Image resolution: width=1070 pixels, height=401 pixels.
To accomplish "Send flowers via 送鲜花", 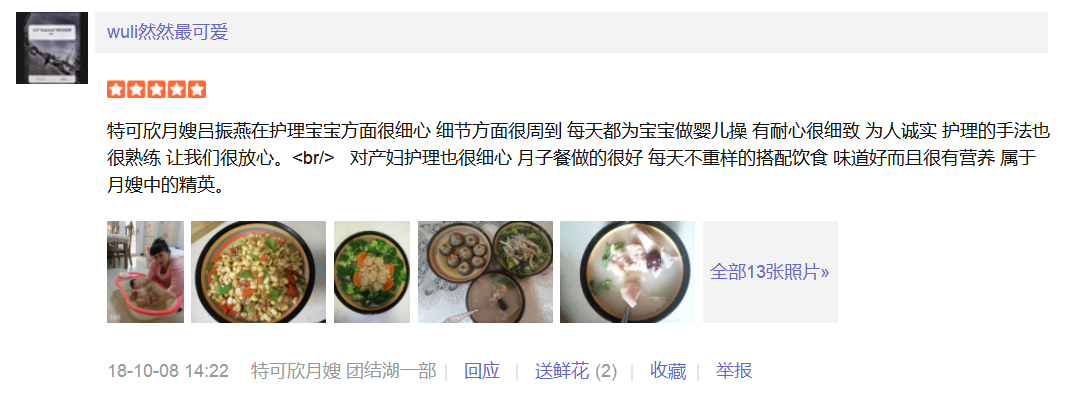I will pos(562,371).
